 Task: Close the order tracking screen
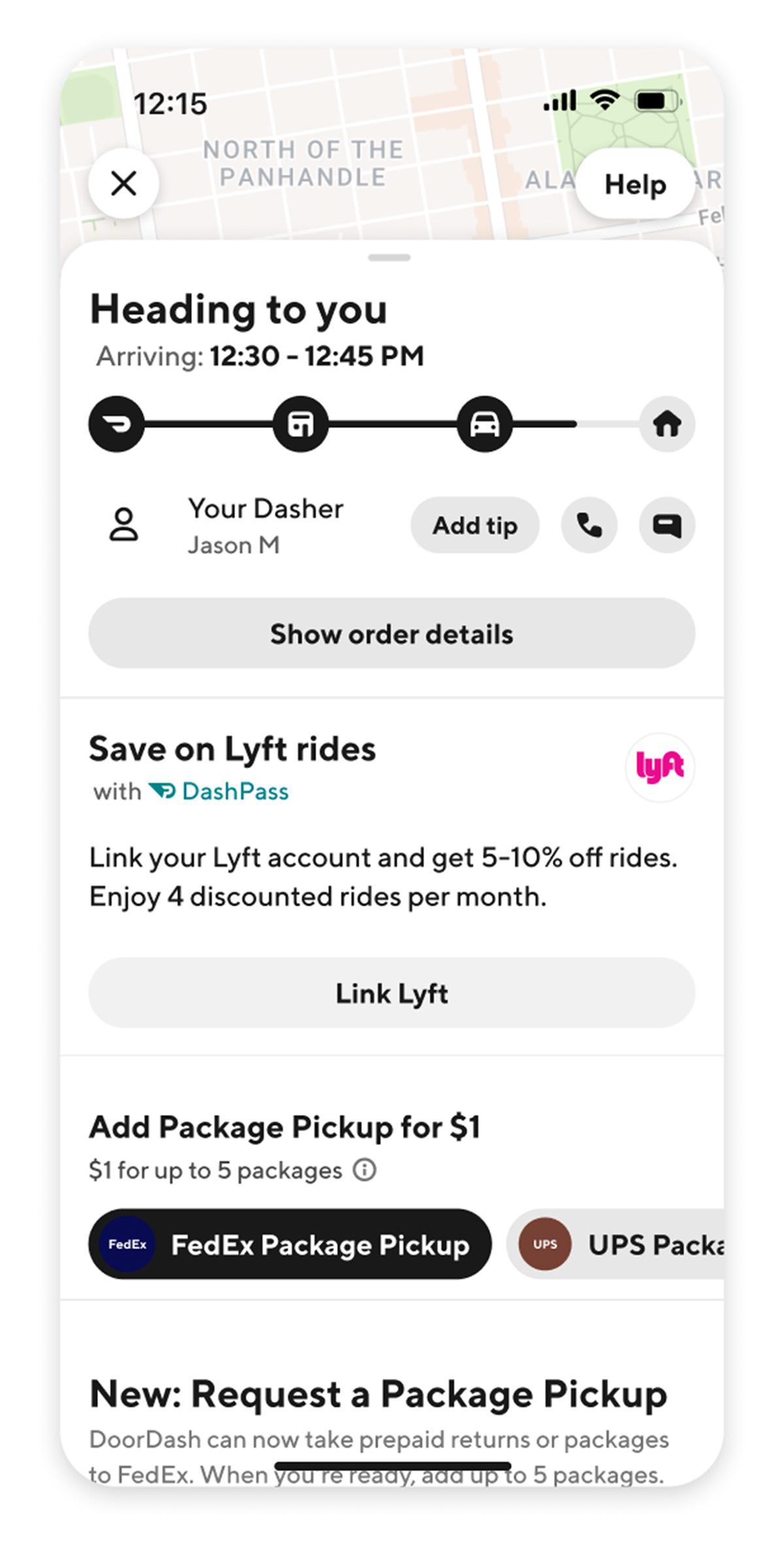pos(123,184)
